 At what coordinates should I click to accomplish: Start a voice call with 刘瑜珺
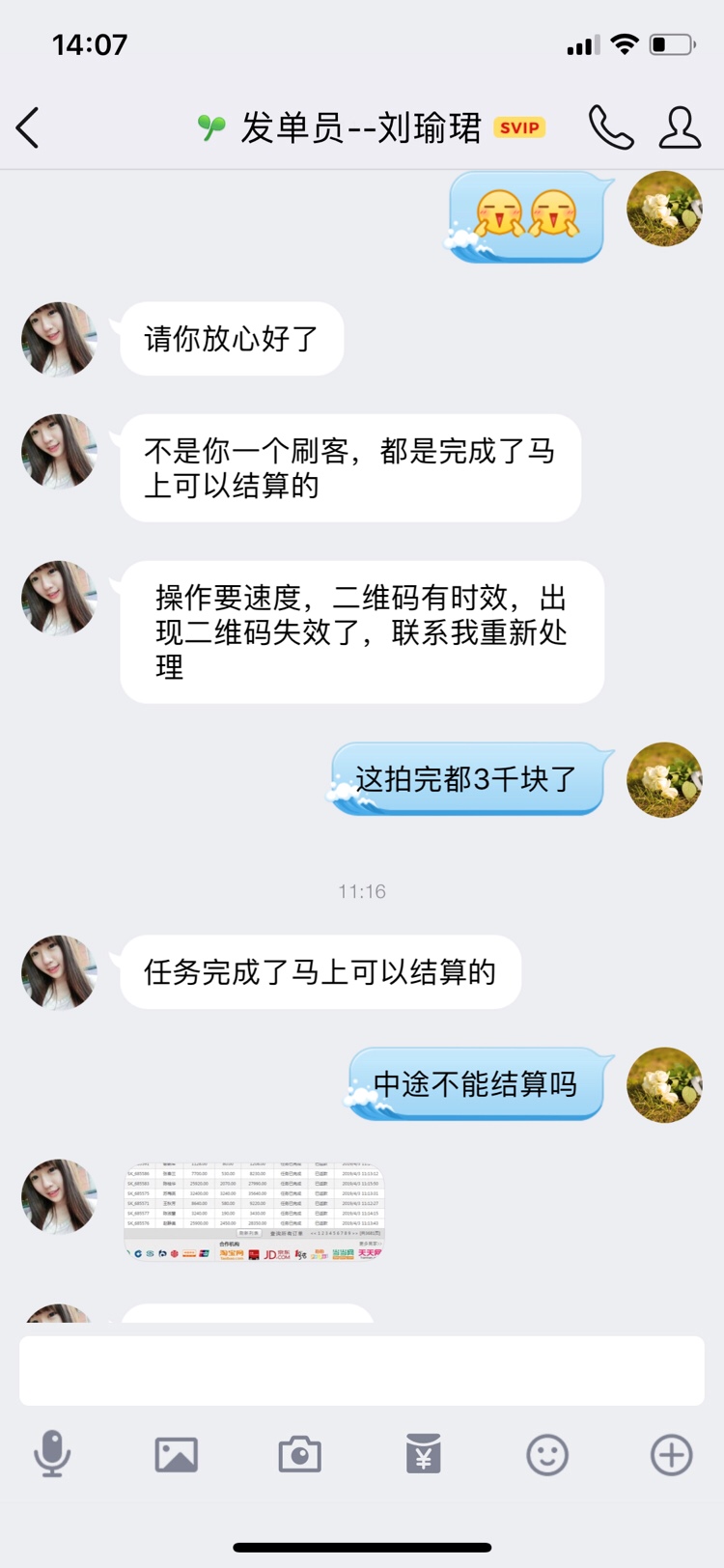pyautogui.click(x=611, y=127)
